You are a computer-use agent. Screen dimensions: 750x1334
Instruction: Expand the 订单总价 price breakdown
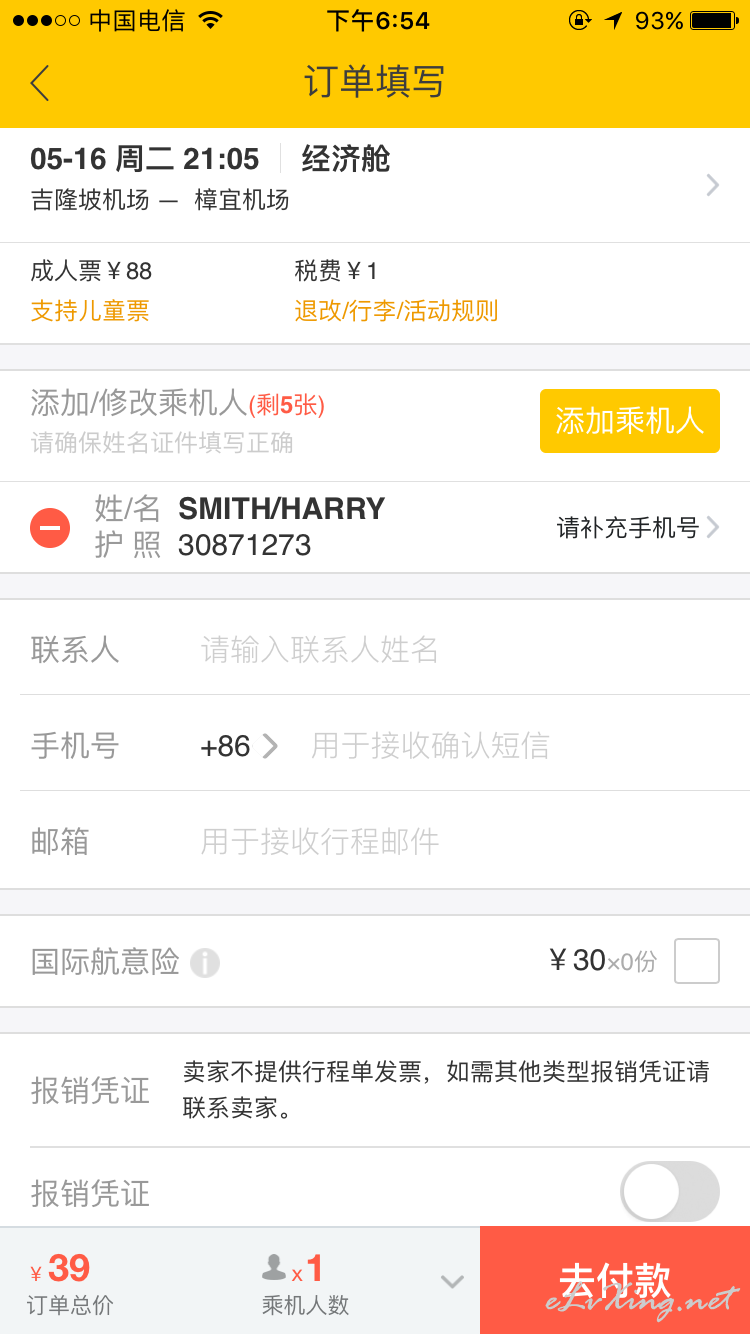[x=452, y=1281]
